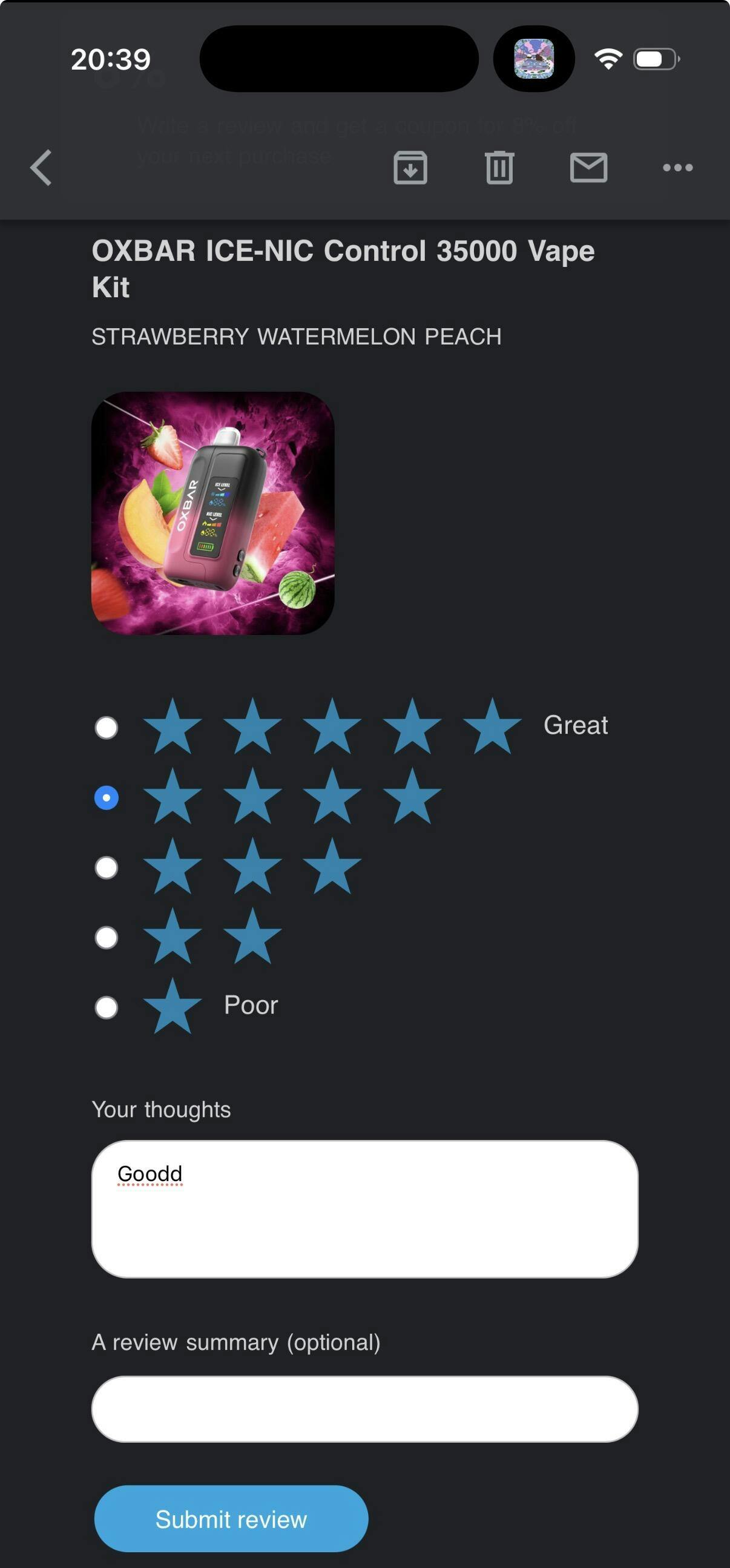Image resolution: width=730 pixels, height=1568 pixels.
Task: Submit the review
Action: tap(231, 1519)
